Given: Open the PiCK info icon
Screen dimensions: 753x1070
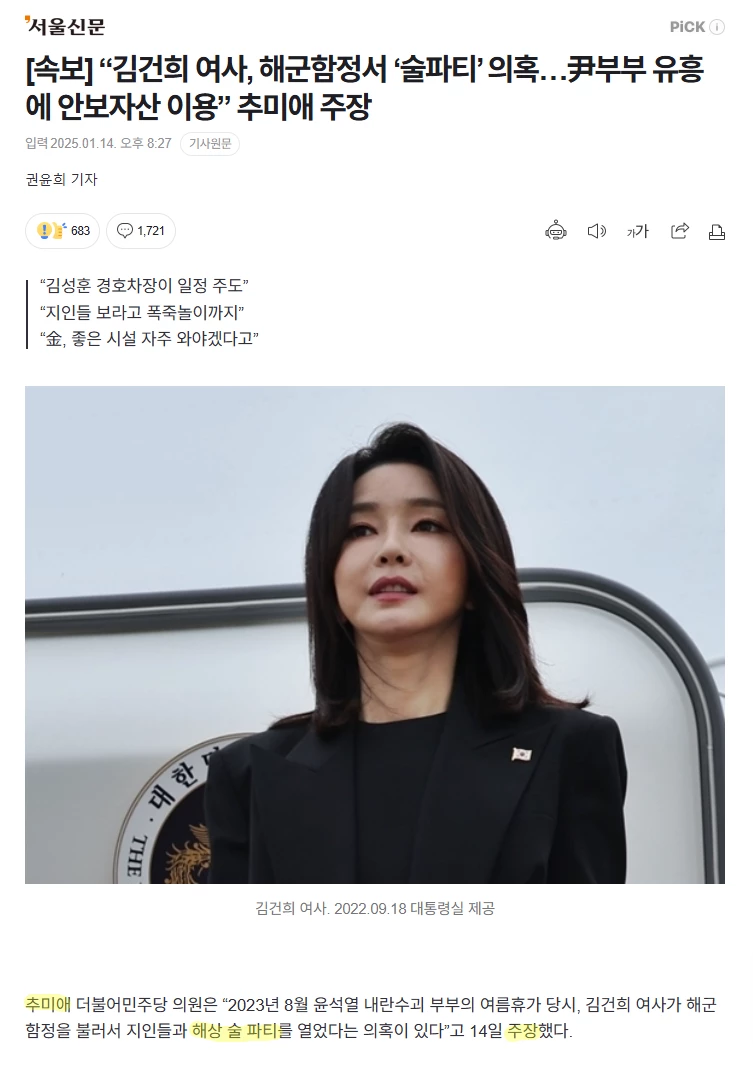Looking at the screenshot, I should pyautogui.click(x=717, y=27).
